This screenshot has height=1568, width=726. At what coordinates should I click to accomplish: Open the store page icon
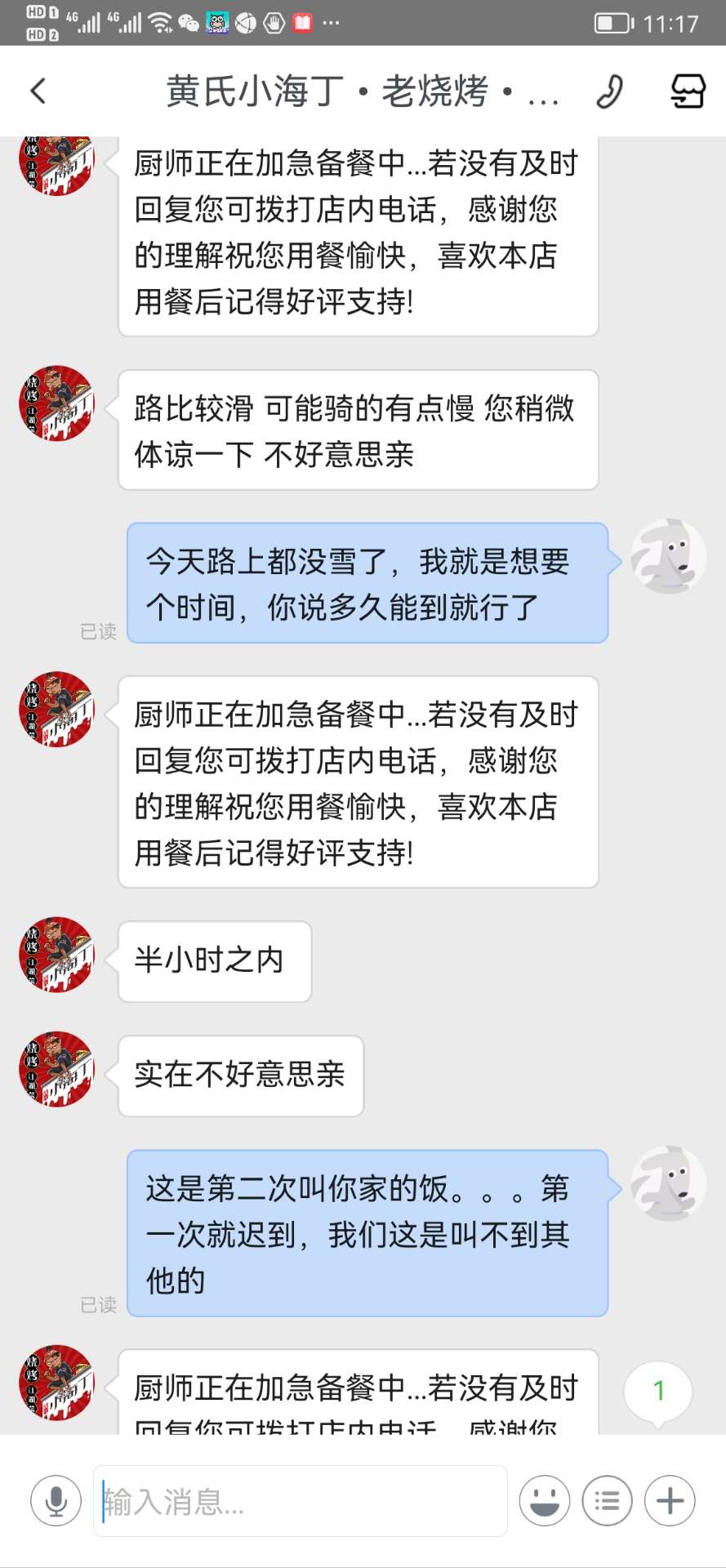click(x=688, y=91)
